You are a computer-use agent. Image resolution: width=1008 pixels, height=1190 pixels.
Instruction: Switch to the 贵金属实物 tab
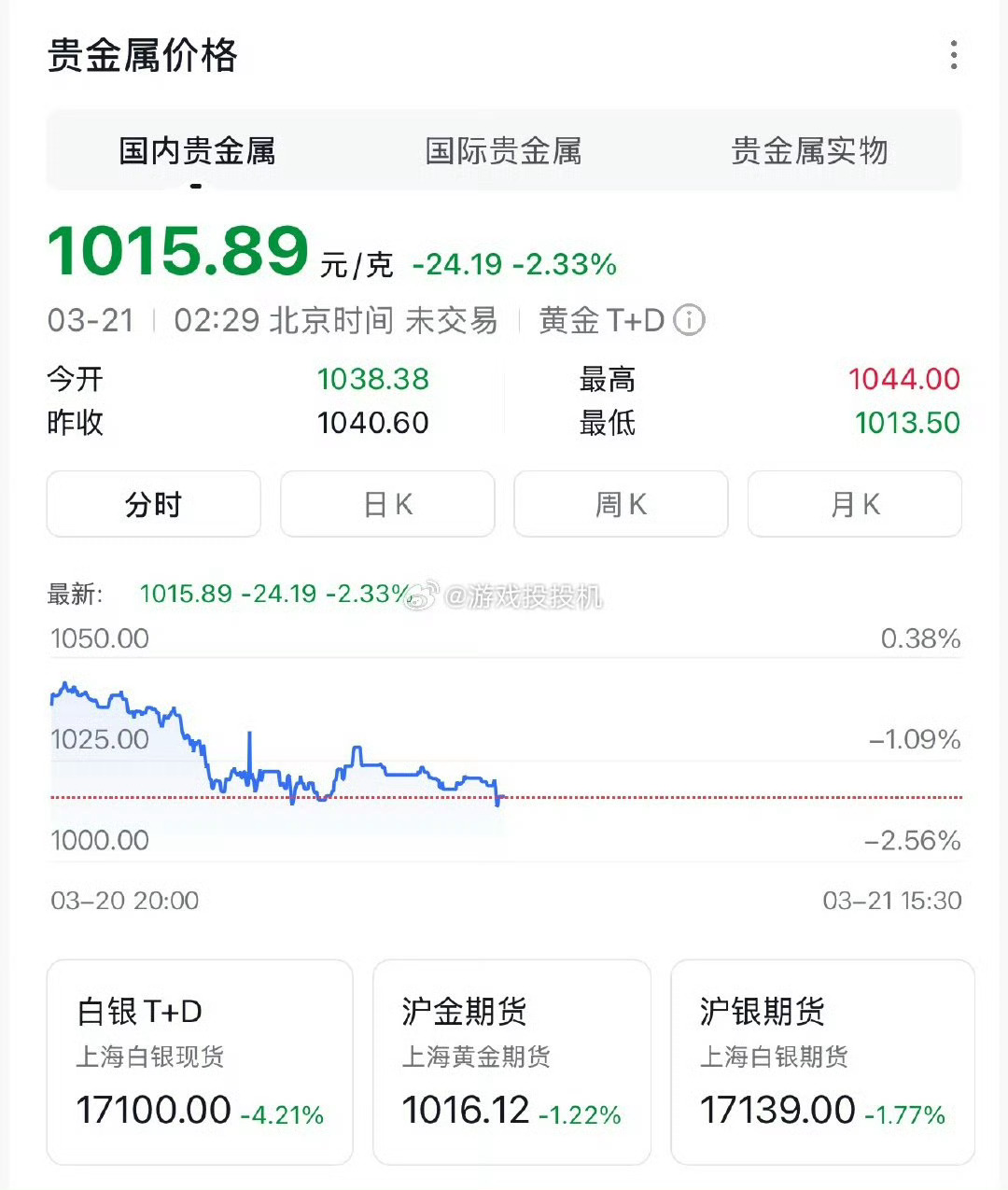(x=811, y=150)
